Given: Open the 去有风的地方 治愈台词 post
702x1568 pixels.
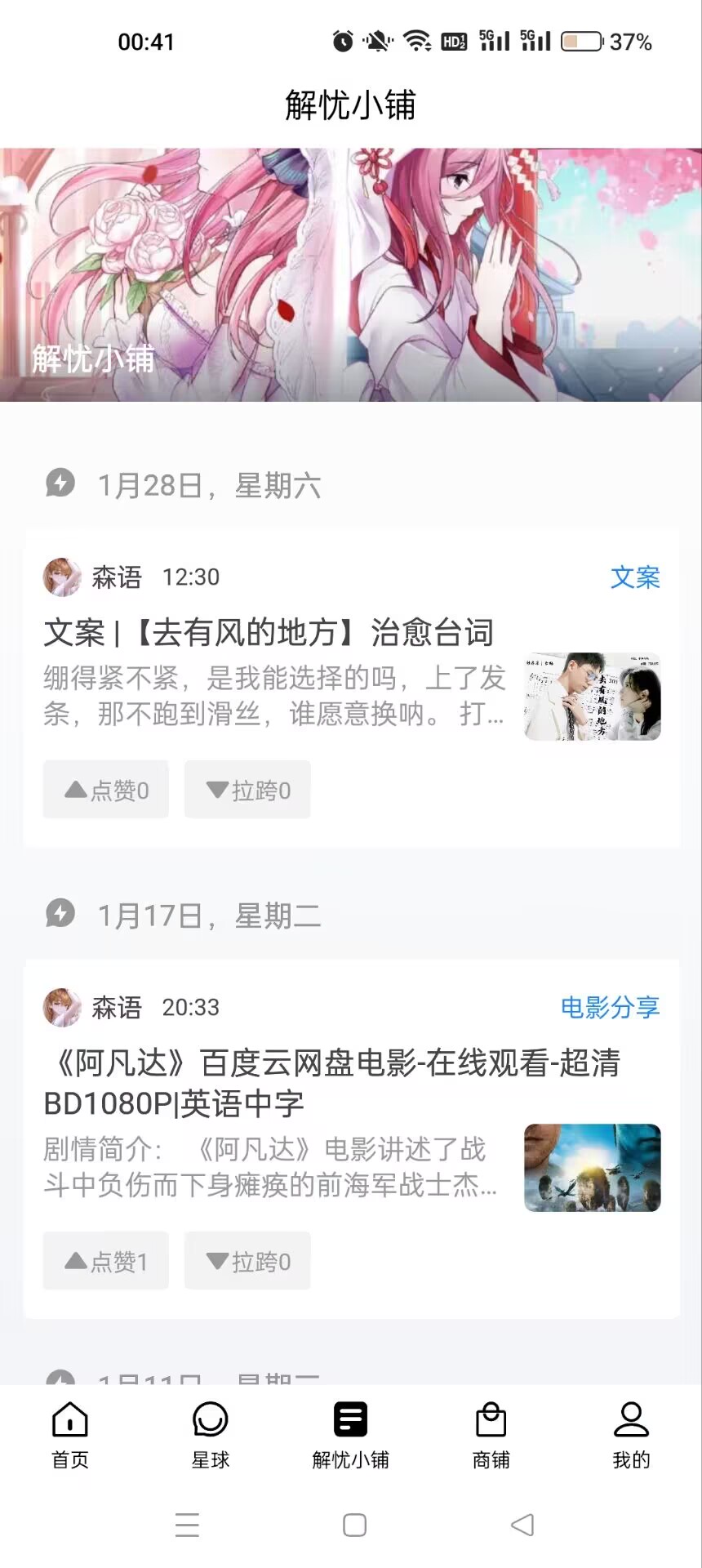Looking at the screenshot, I should [x=269, y=633].
